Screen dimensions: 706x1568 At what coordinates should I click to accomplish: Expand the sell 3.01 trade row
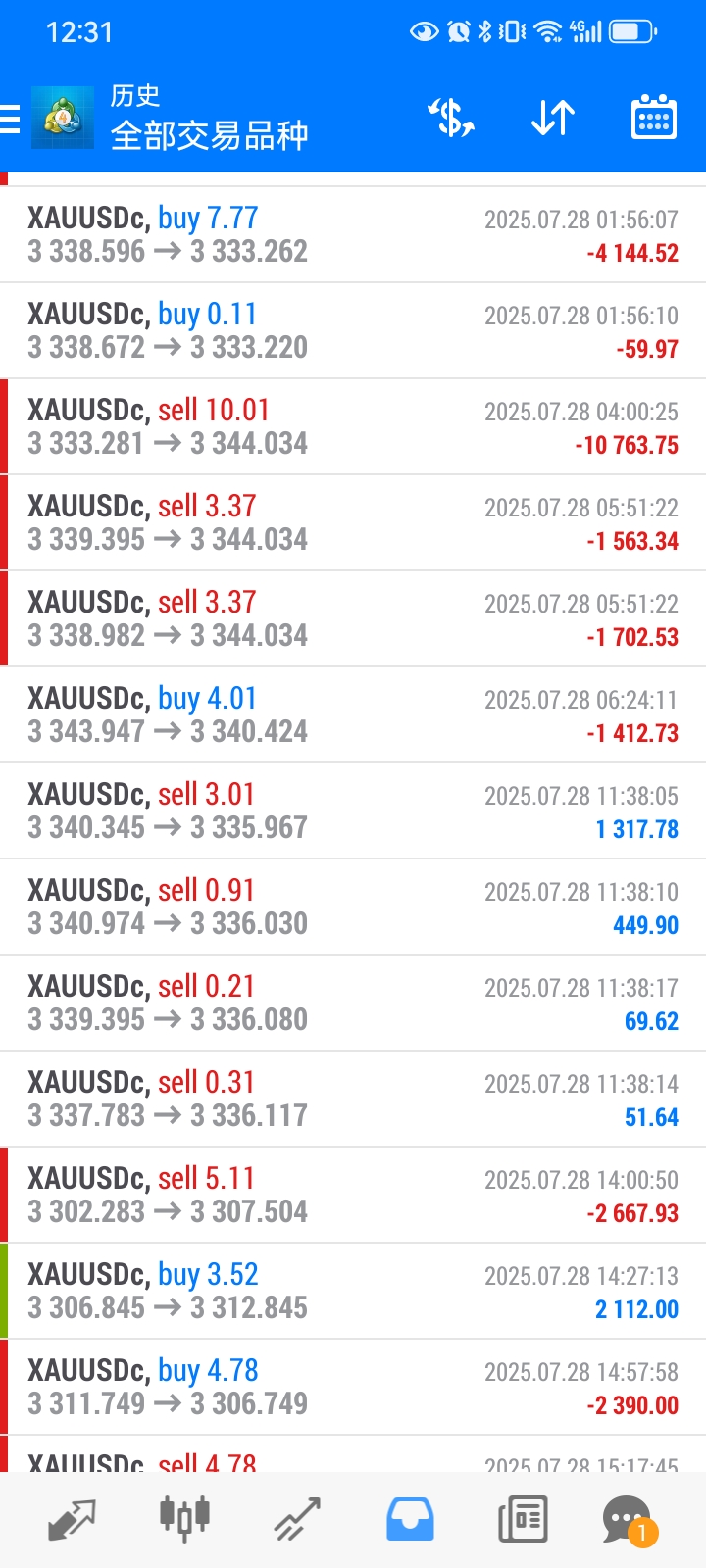tap(353, 811)
